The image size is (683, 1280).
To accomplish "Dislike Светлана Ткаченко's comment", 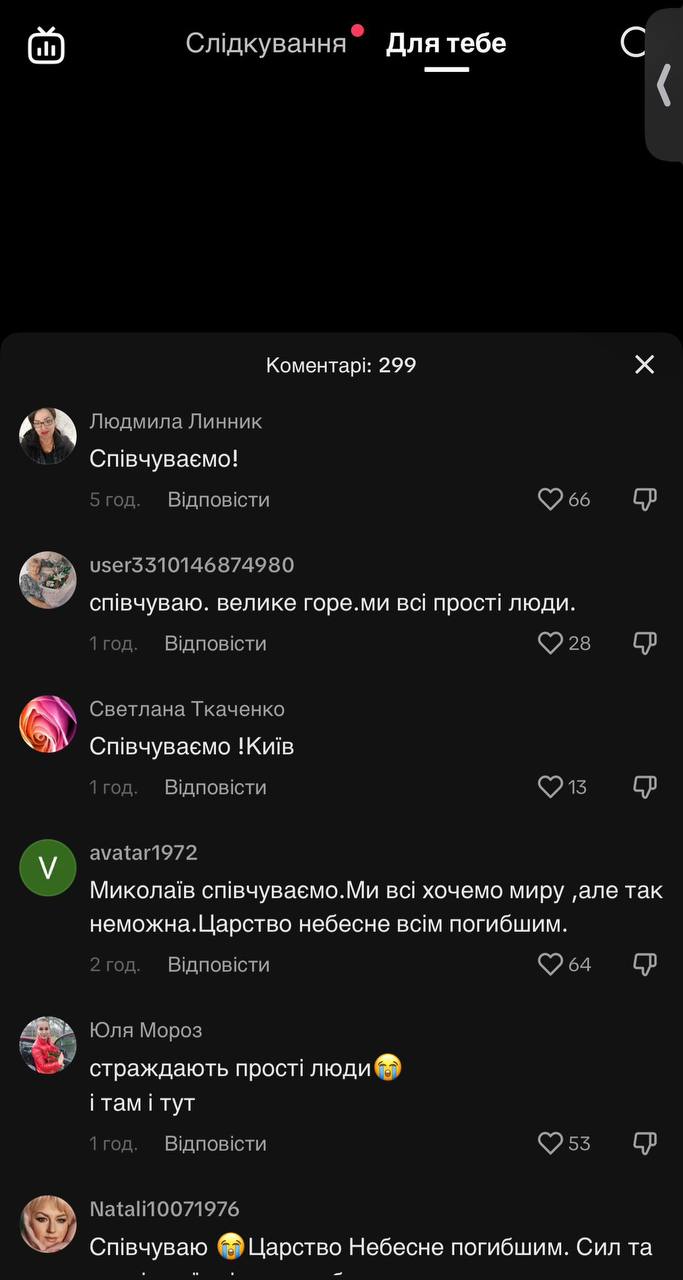I will pyautogui.click(x=645, y=787).
